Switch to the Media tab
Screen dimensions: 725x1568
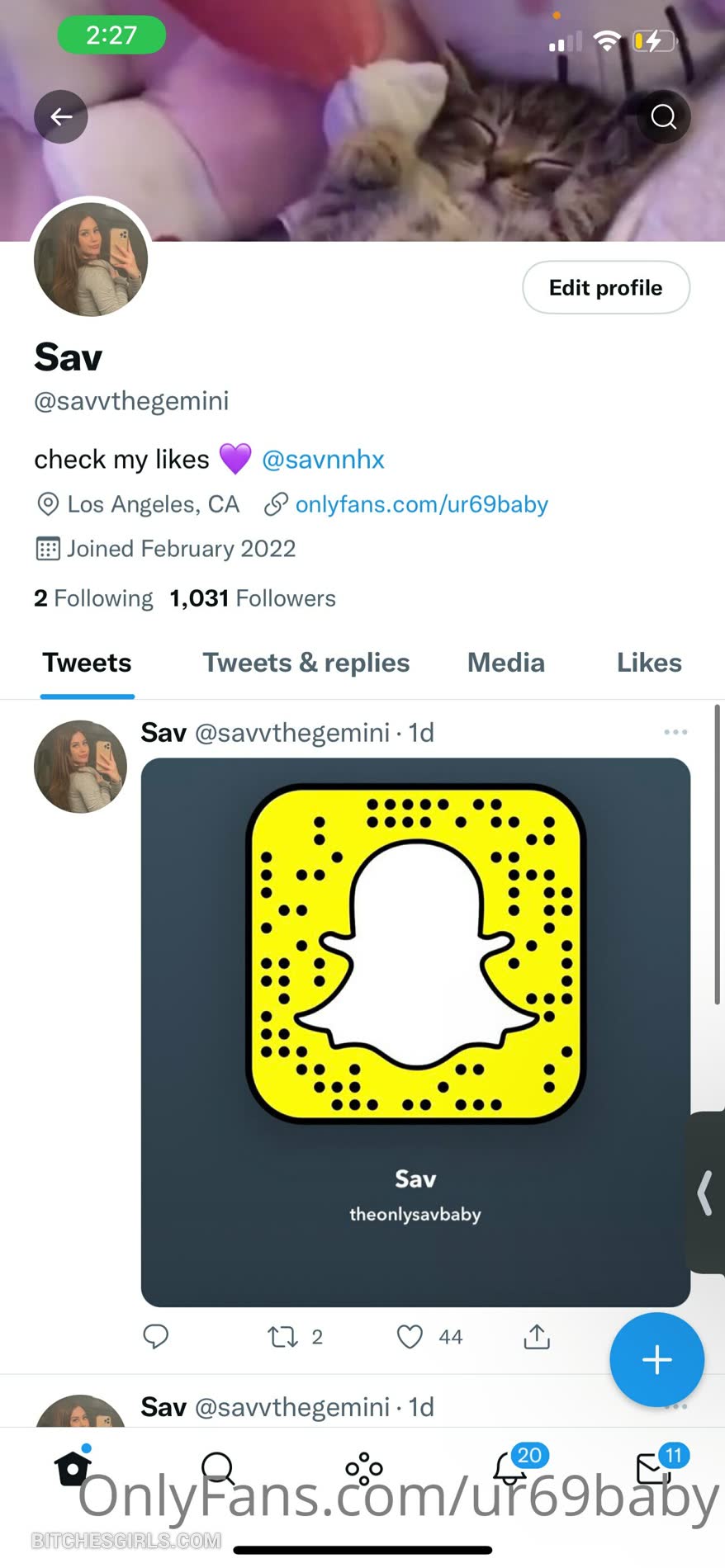(505, 663)
